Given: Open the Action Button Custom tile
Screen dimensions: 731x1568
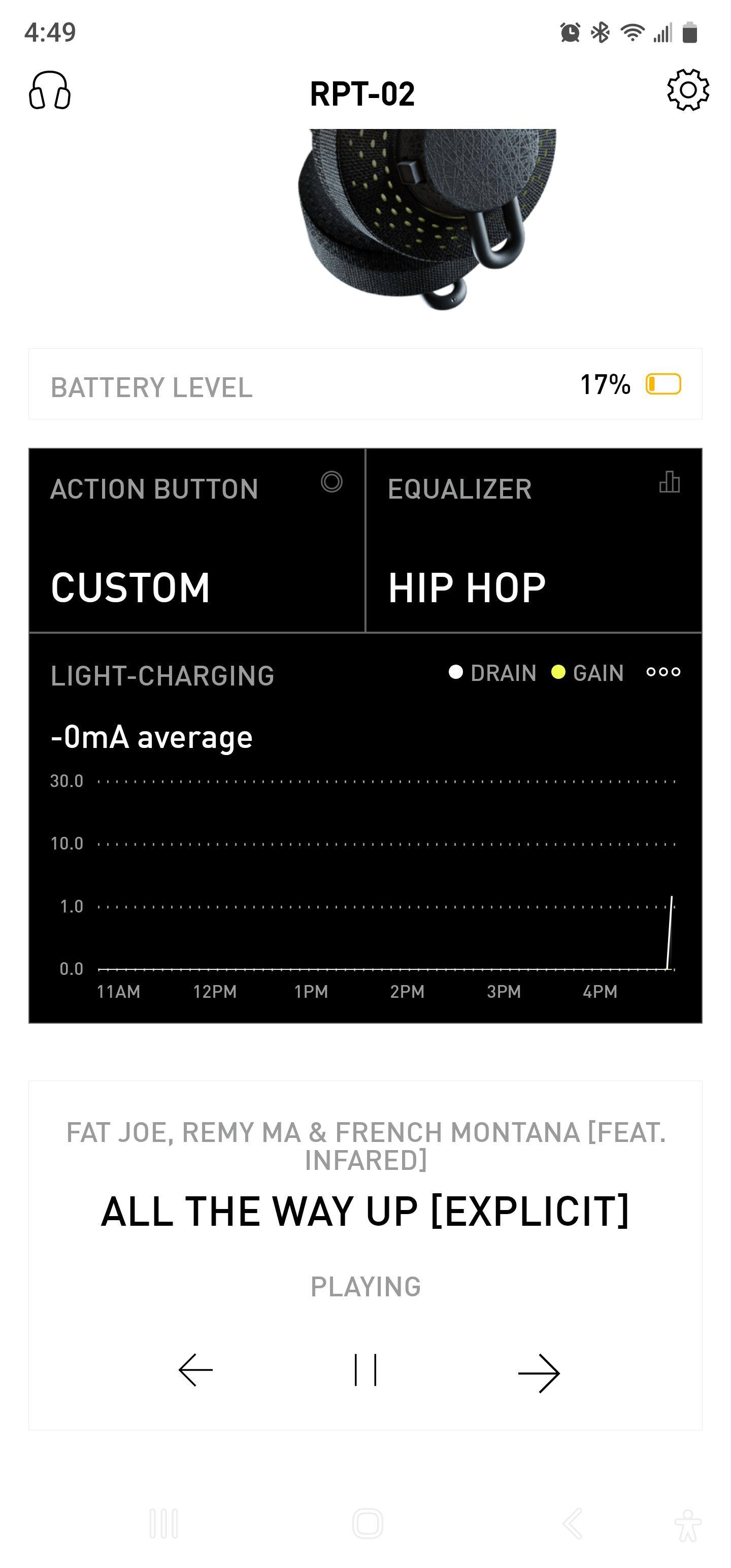Looking at the screenshot, I should [x=196, y=540].
